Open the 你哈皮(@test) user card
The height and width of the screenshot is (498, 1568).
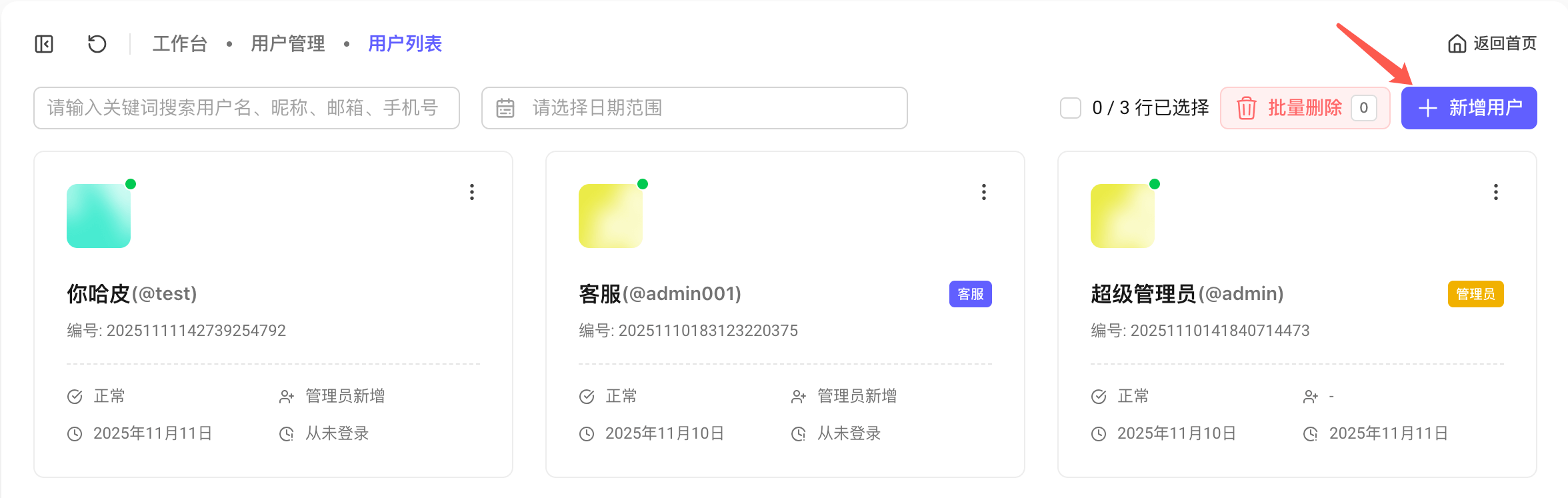[x=131, y=294]
